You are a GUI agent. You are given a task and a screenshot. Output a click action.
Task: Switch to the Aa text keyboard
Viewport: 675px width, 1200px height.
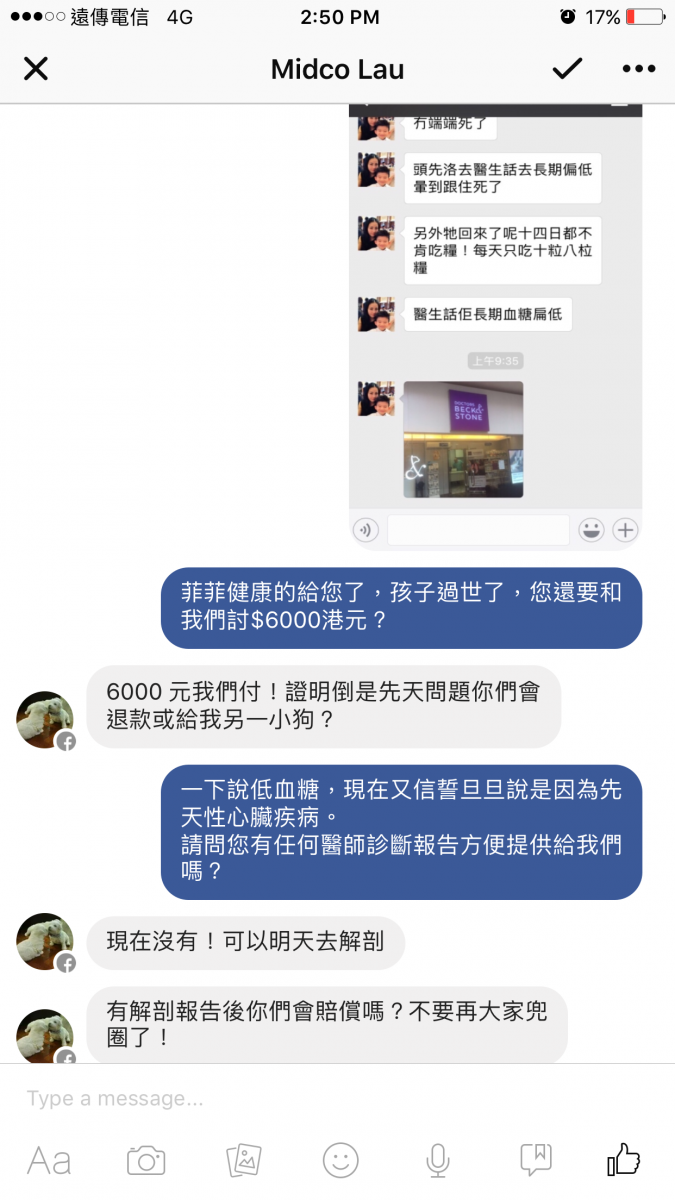click(49, 1160)
